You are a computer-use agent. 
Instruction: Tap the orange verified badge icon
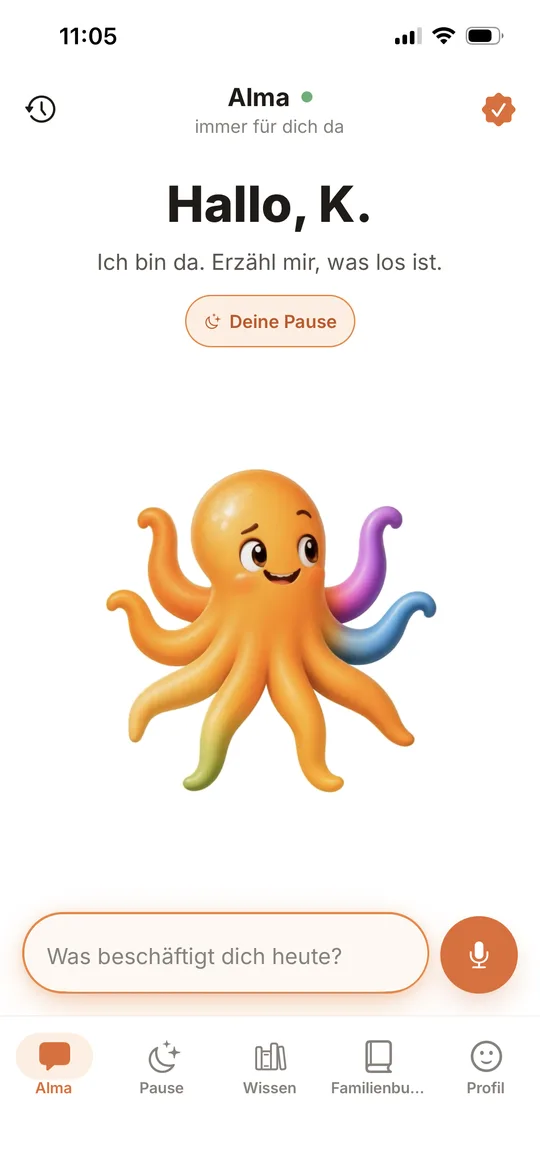(498, 110)
